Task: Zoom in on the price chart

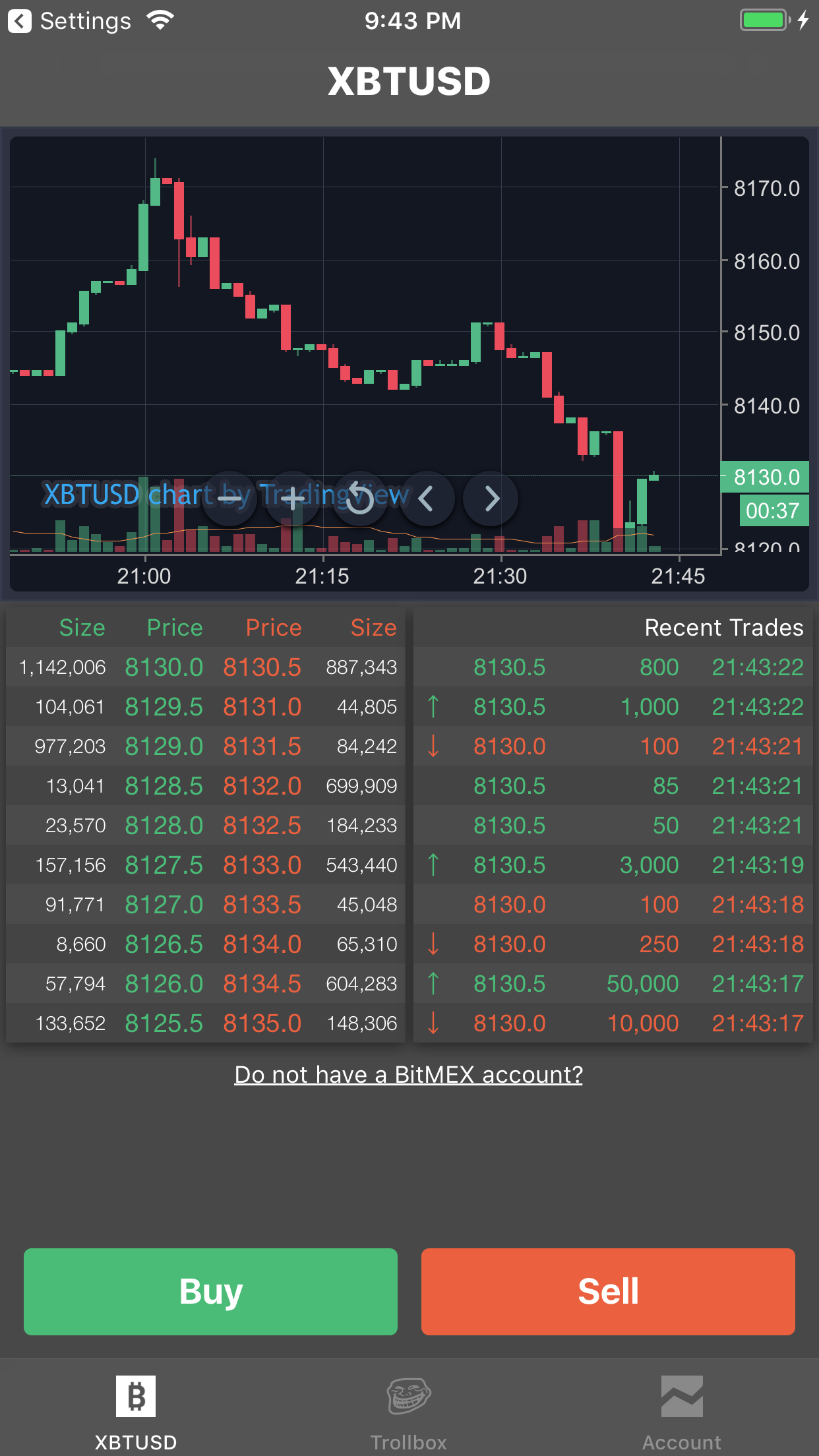Action: click(x=294, y=499)
